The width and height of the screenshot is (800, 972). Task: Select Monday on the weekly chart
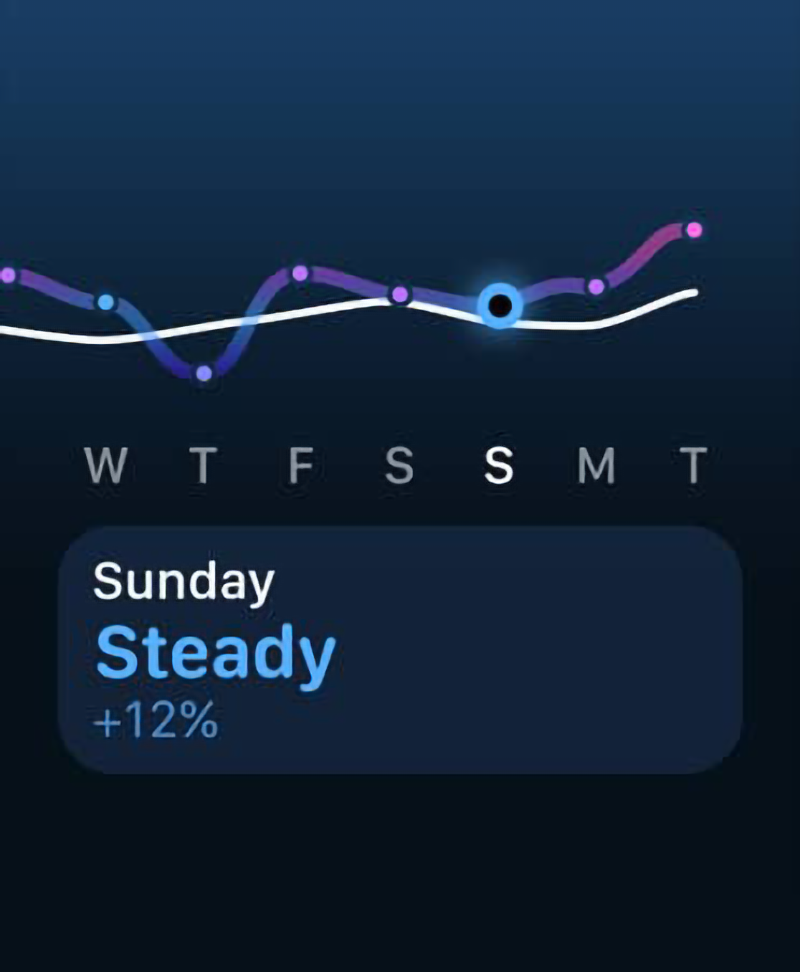pos(596,466)
